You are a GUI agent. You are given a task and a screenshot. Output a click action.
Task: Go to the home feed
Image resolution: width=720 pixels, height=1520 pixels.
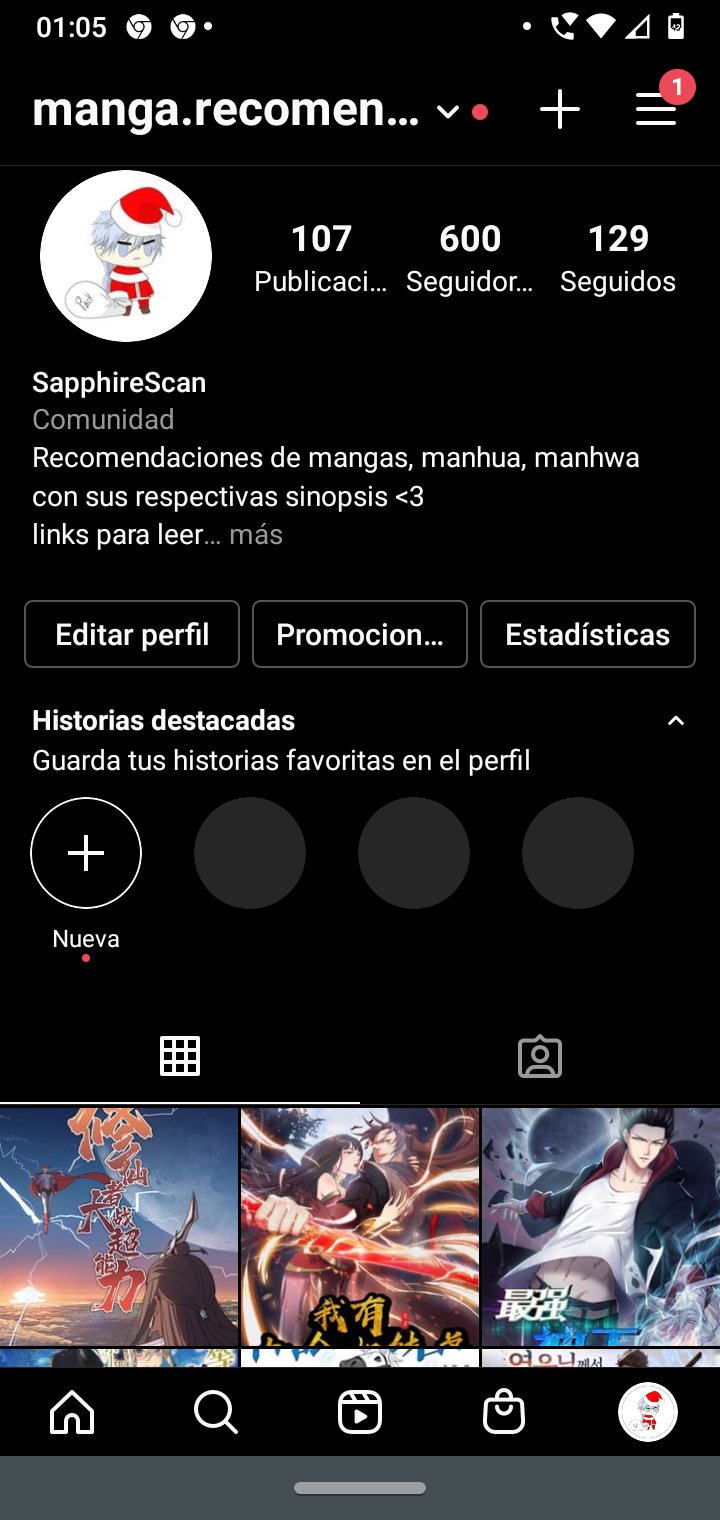click(x=72, y=1412)
